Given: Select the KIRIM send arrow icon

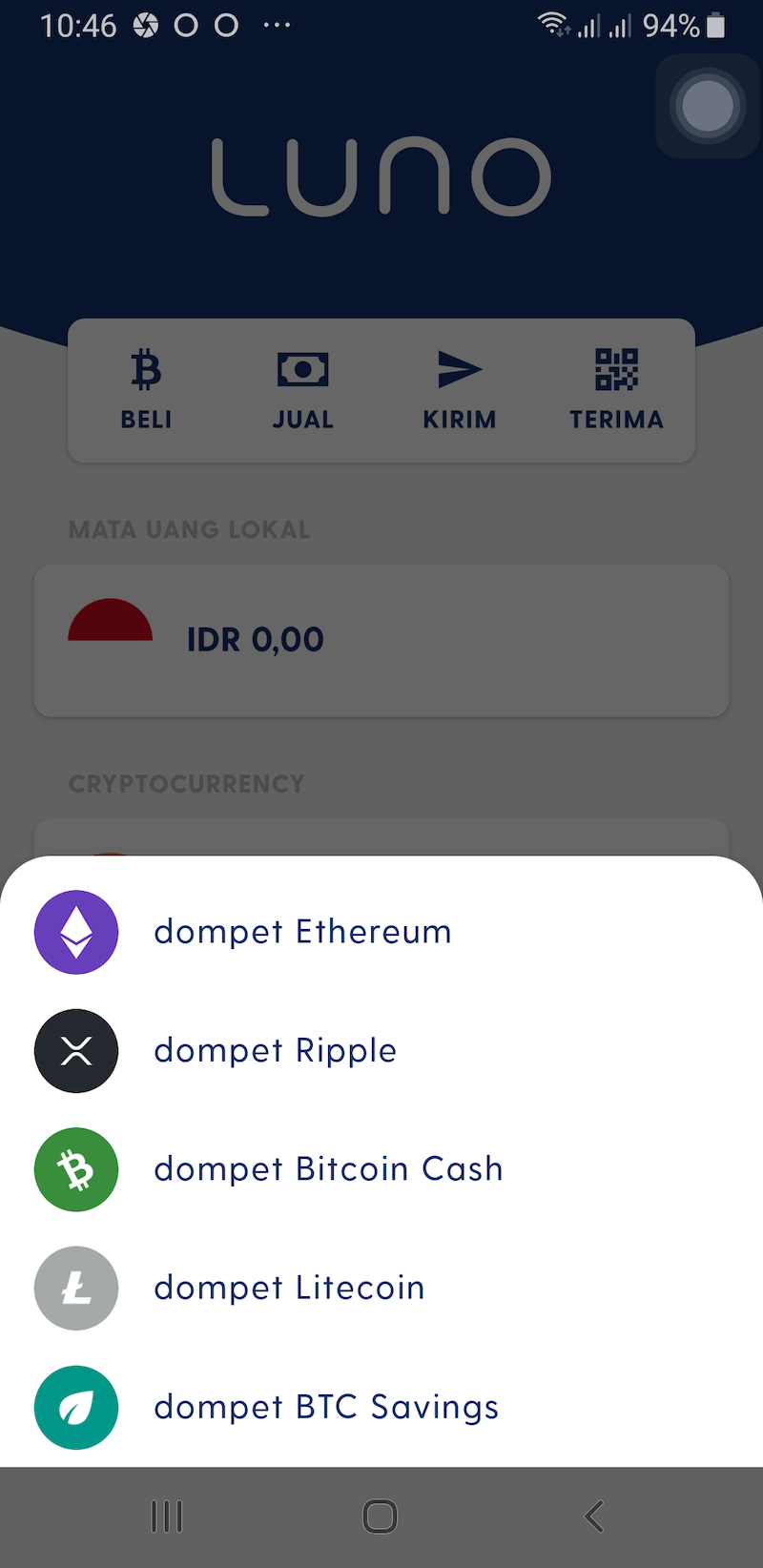Looking at the screenshot, I should tap(460, 369).
